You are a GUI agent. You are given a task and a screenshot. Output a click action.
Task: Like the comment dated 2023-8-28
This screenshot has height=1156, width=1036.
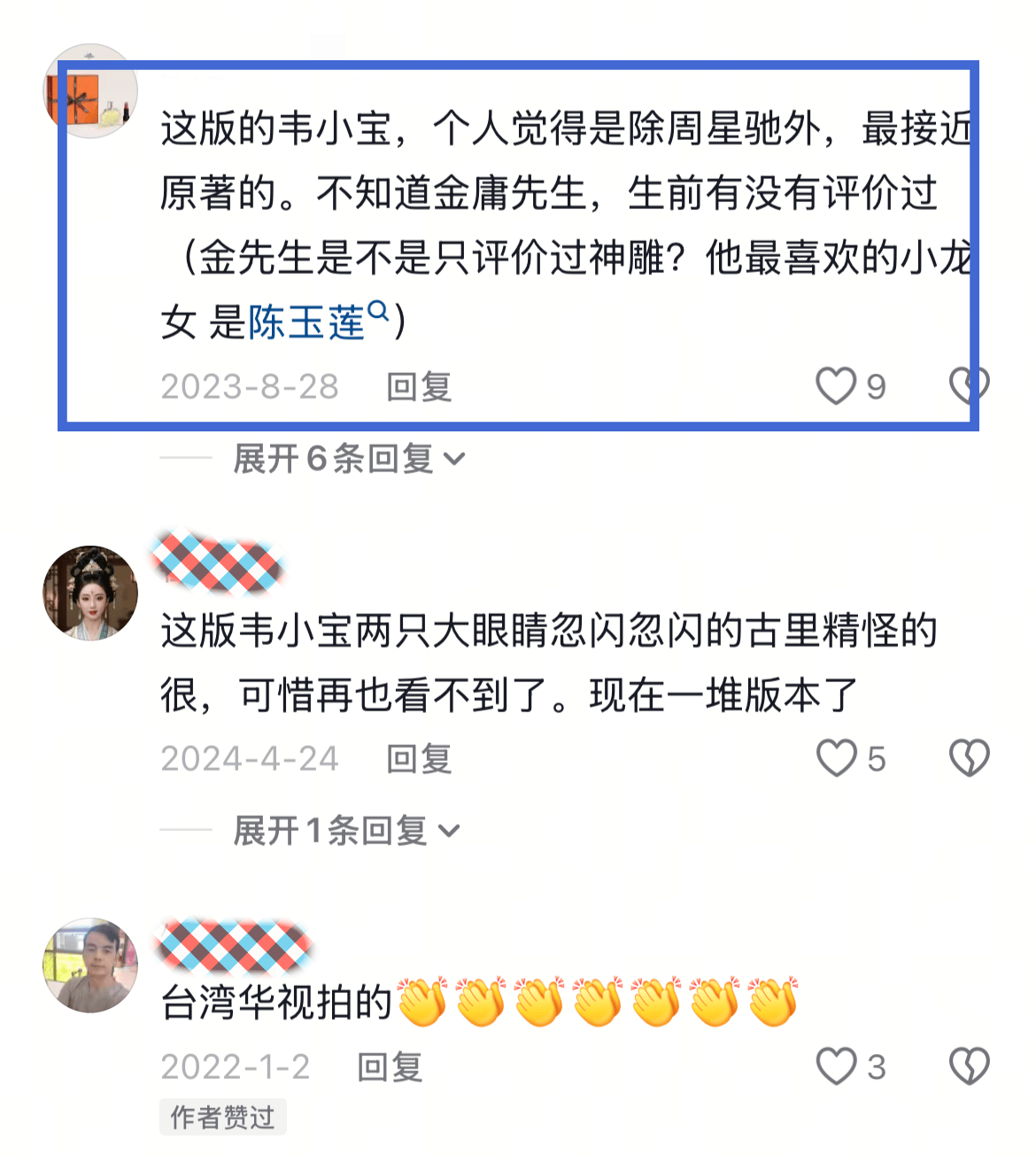tap(836, 386)
